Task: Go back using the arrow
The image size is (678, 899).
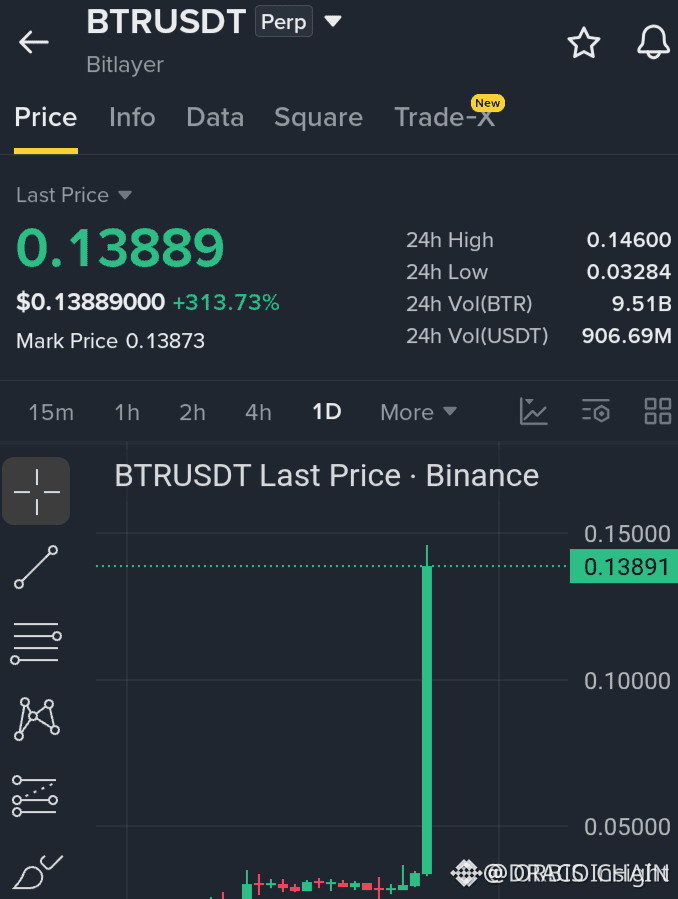Action: click(x=33, y=42)
